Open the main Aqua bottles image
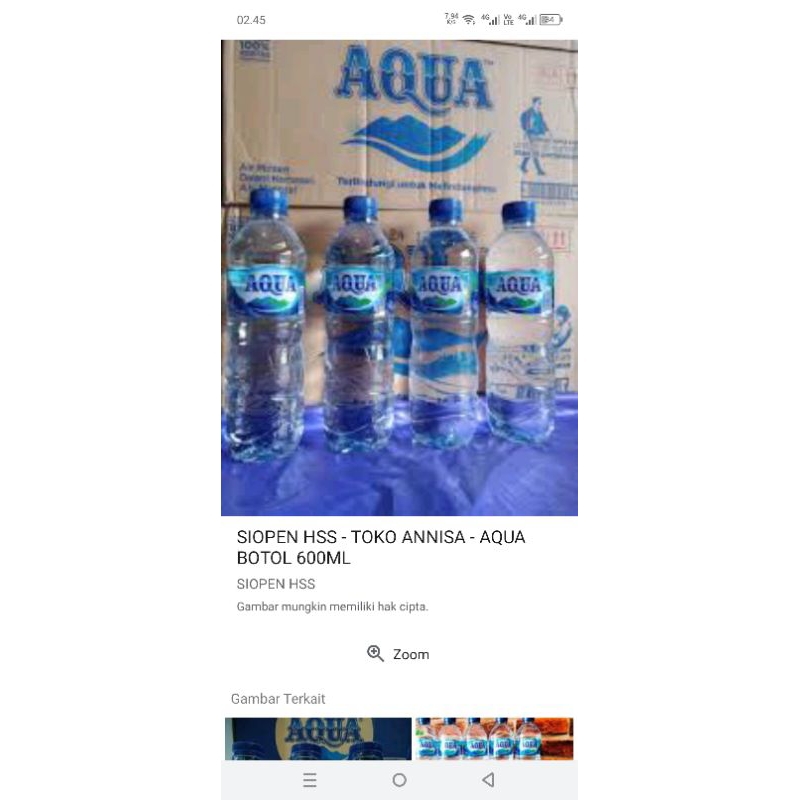 click(399, 278)
